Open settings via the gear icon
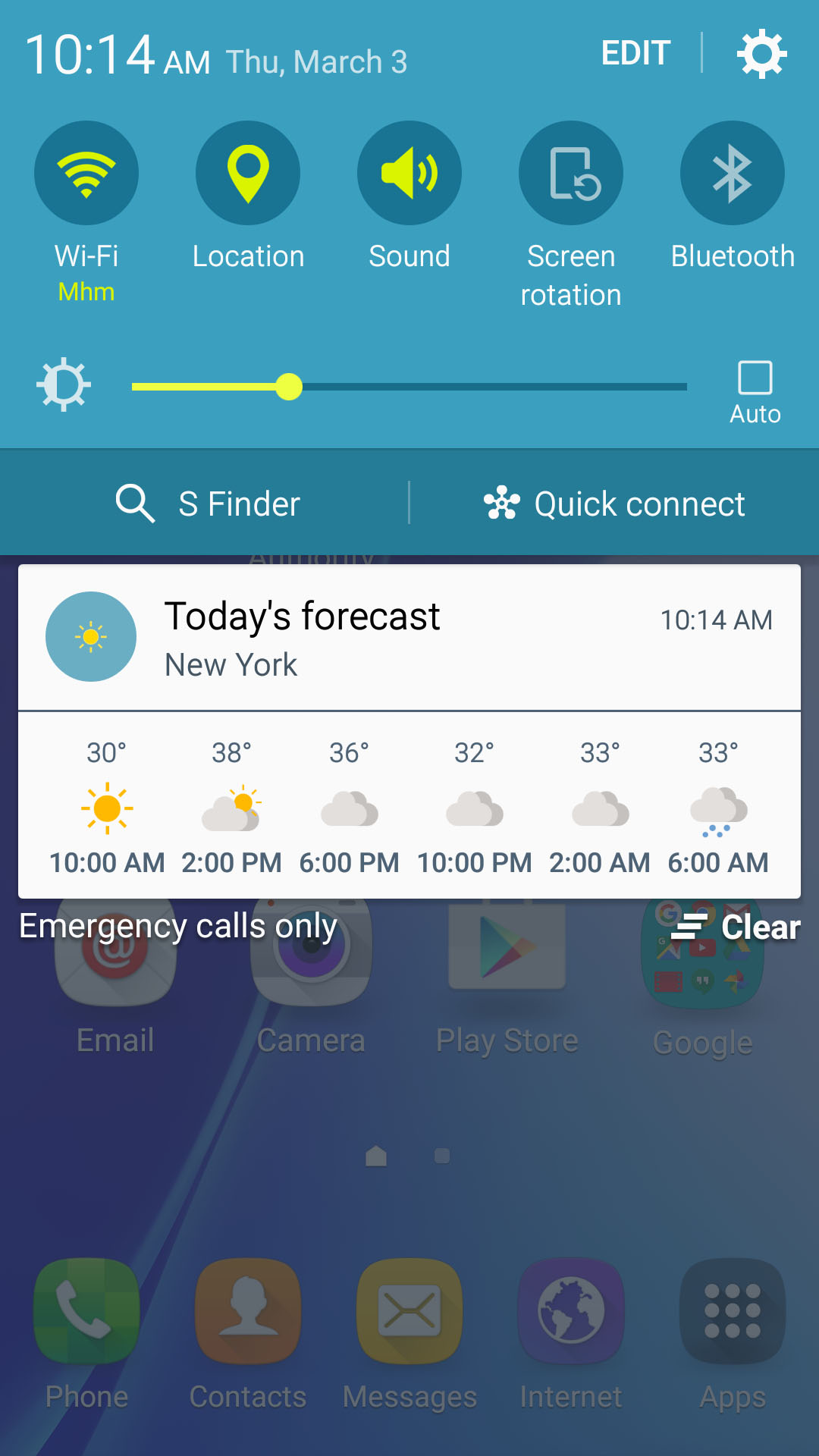 pyautogui.click(x=761, y=54)
